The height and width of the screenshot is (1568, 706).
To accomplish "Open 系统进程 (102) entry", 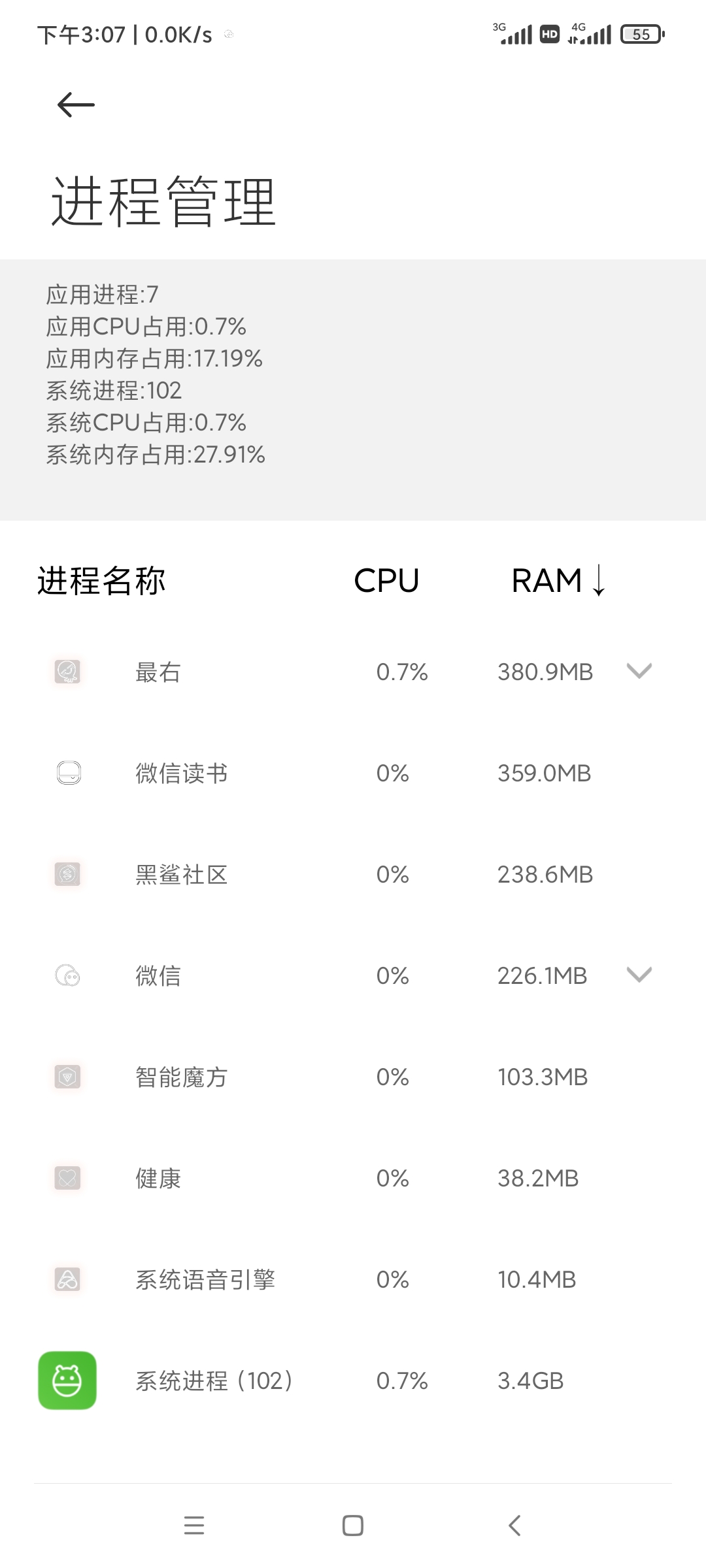I will (x=353, y=1380).
